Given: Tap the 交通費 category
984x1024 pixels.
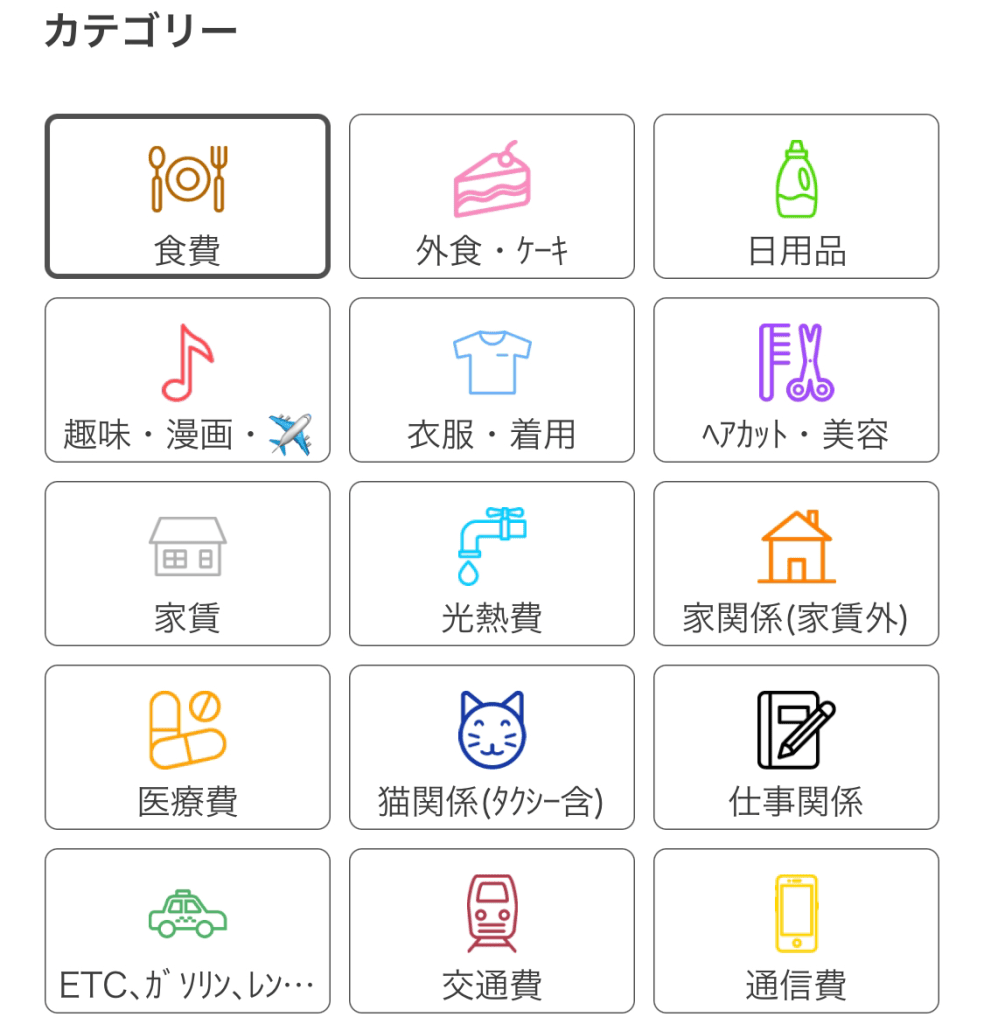Looking at the screenshot, I should [x=491, y=931].
